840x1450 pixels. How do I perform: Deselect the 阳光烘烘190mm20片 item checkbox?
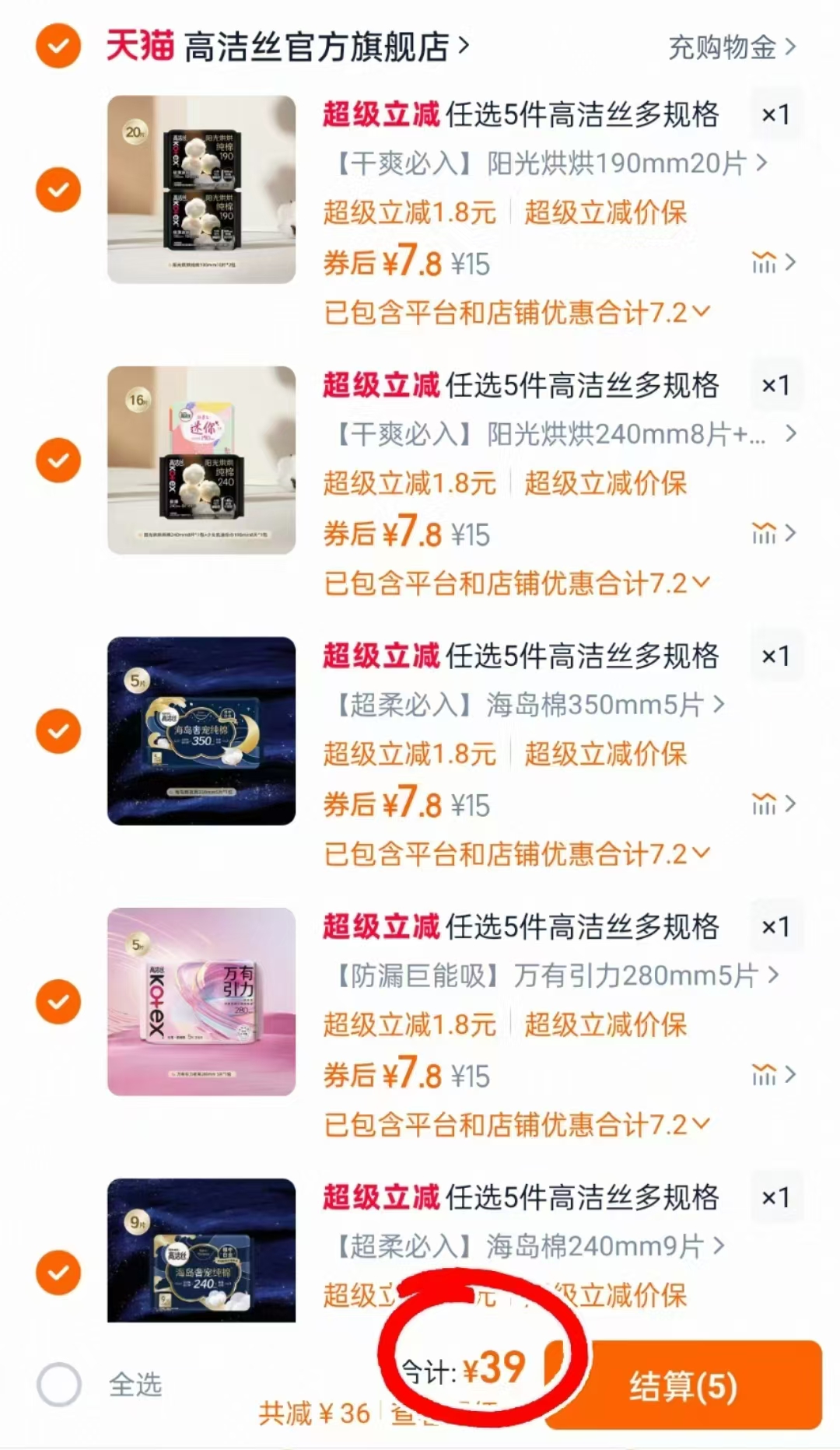point(58,189)
